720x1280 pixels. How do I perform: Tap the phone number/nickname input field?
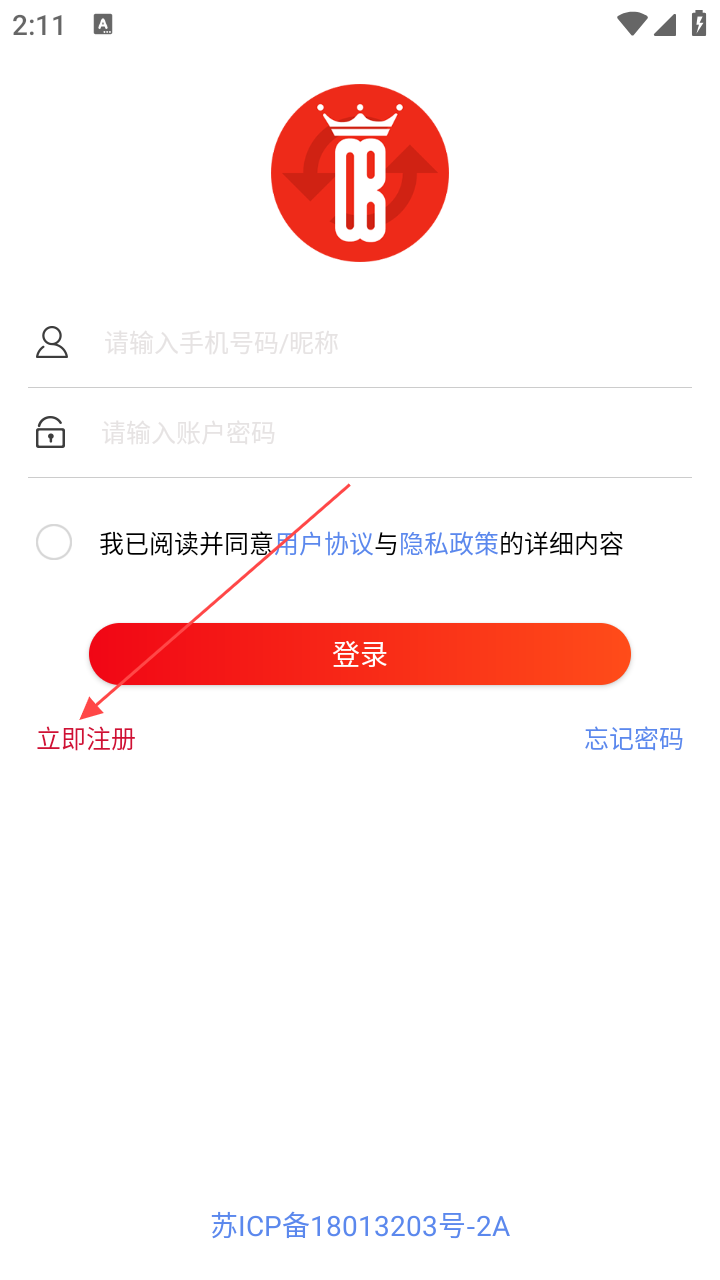390,343
